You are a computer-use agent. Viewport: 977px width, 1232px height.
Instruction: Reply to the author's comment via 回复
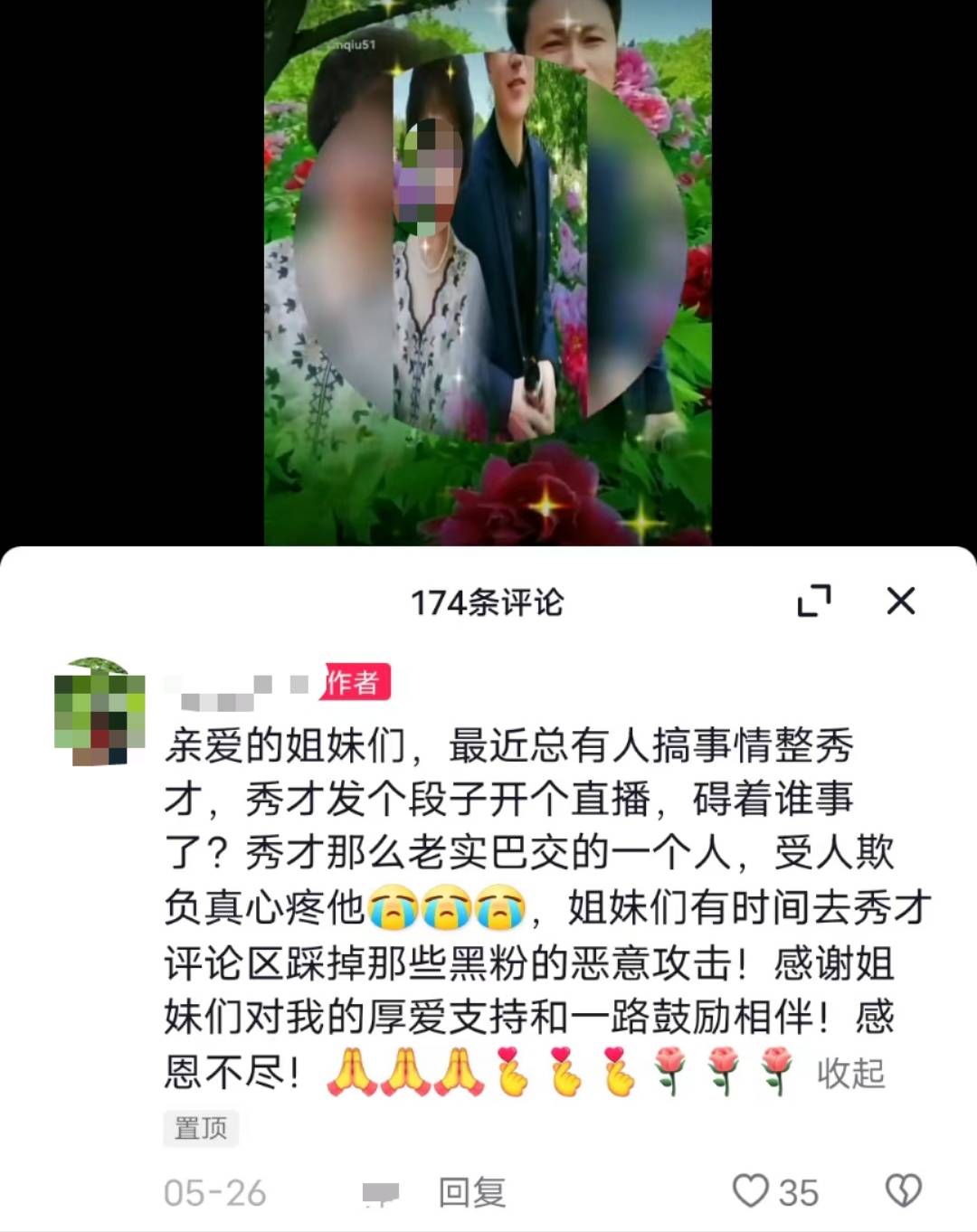tap(471, 1192)
